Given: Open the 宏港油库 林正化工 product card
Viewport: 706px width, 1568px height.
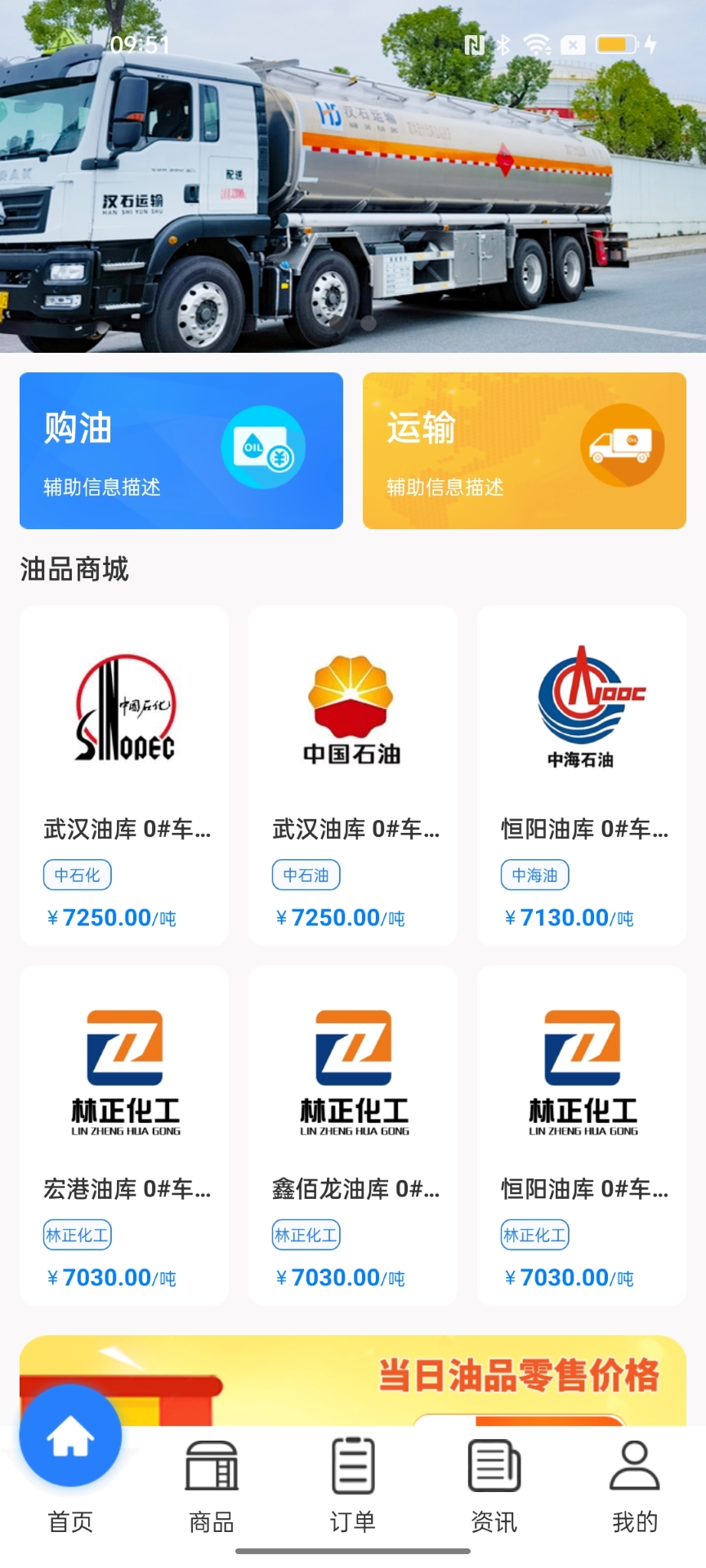Looking at the screenshot, I should point(124,1135).
